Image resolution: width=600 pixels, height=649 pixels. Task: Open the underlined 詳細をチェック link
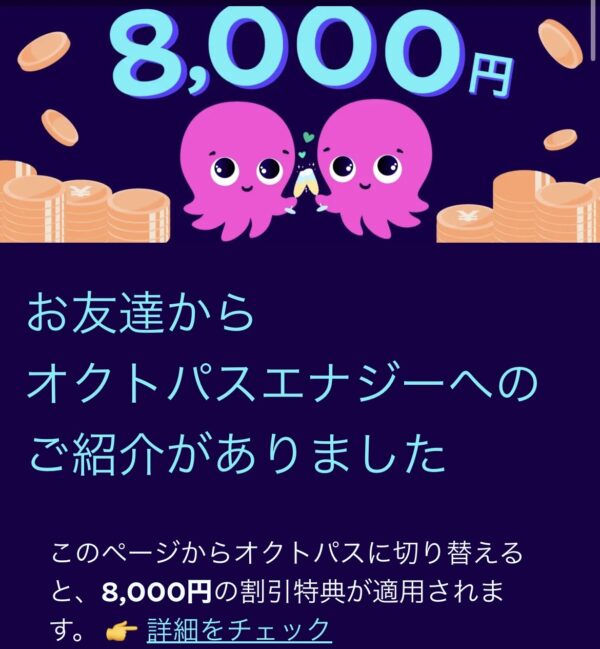[x=238, y=630]
